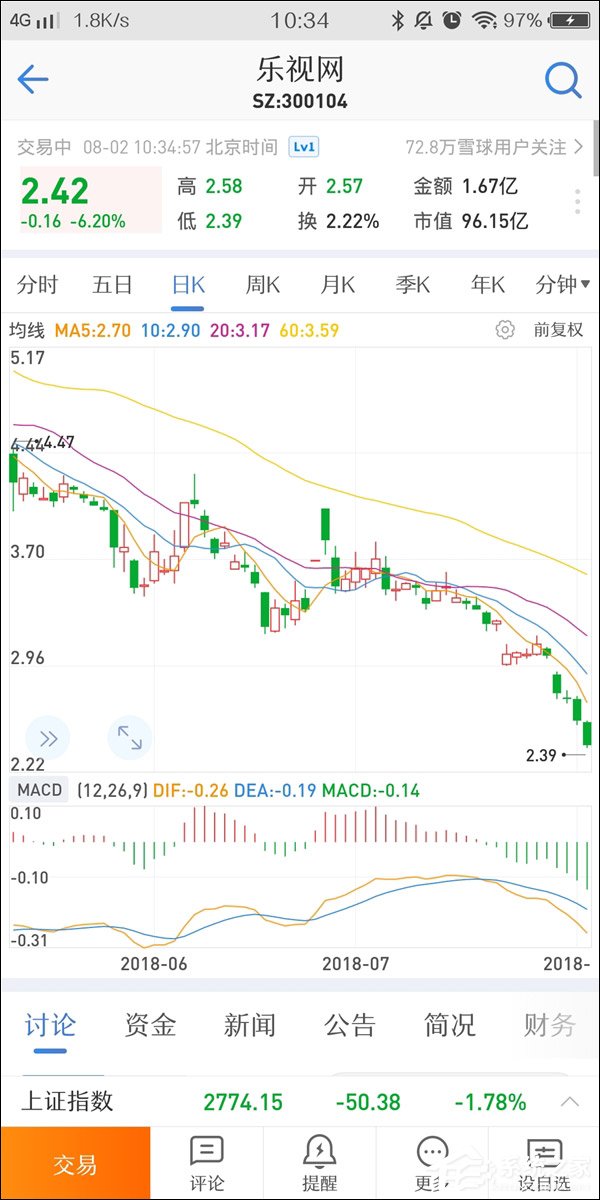View the 公告 tab
Image resolution: width=600 pixels, height=1200 pixels.
coord(350,1025)
